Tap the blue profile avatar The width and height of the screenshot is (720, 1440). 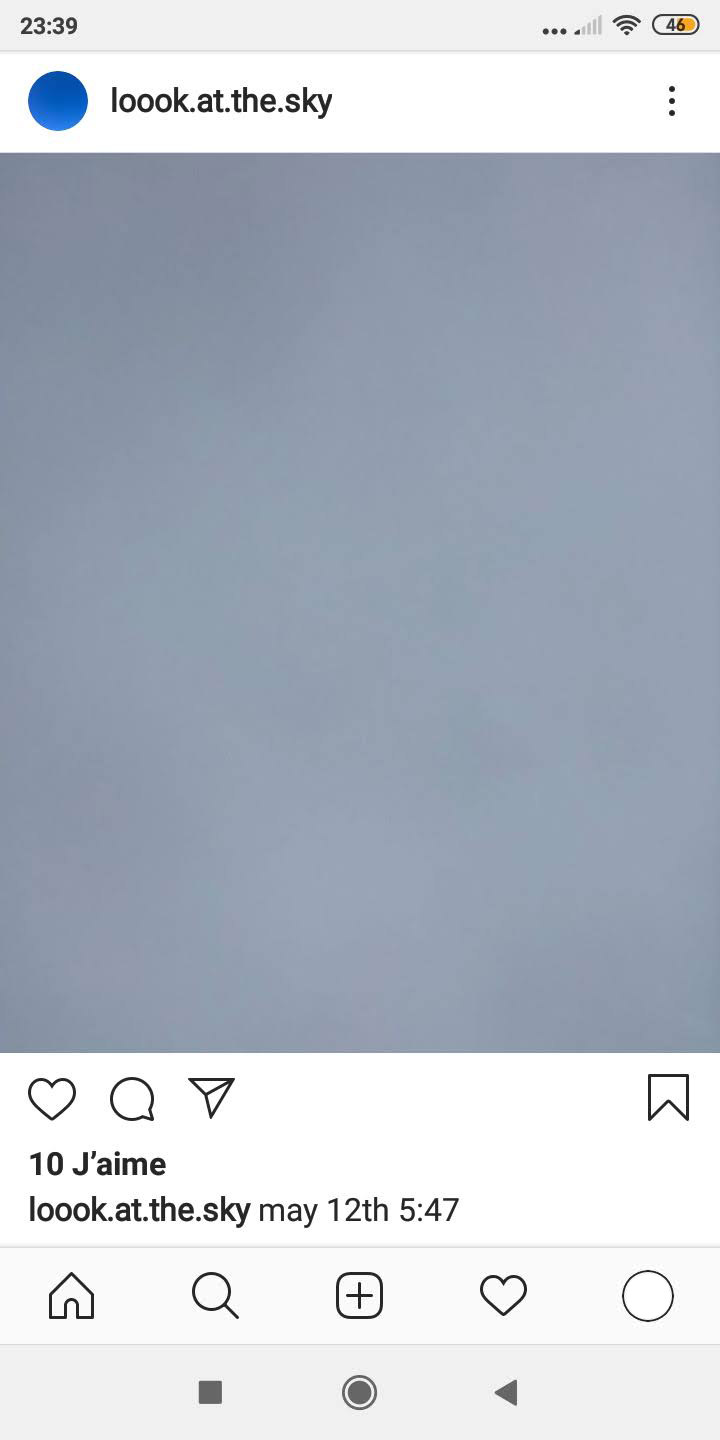(x=58, y=101)
